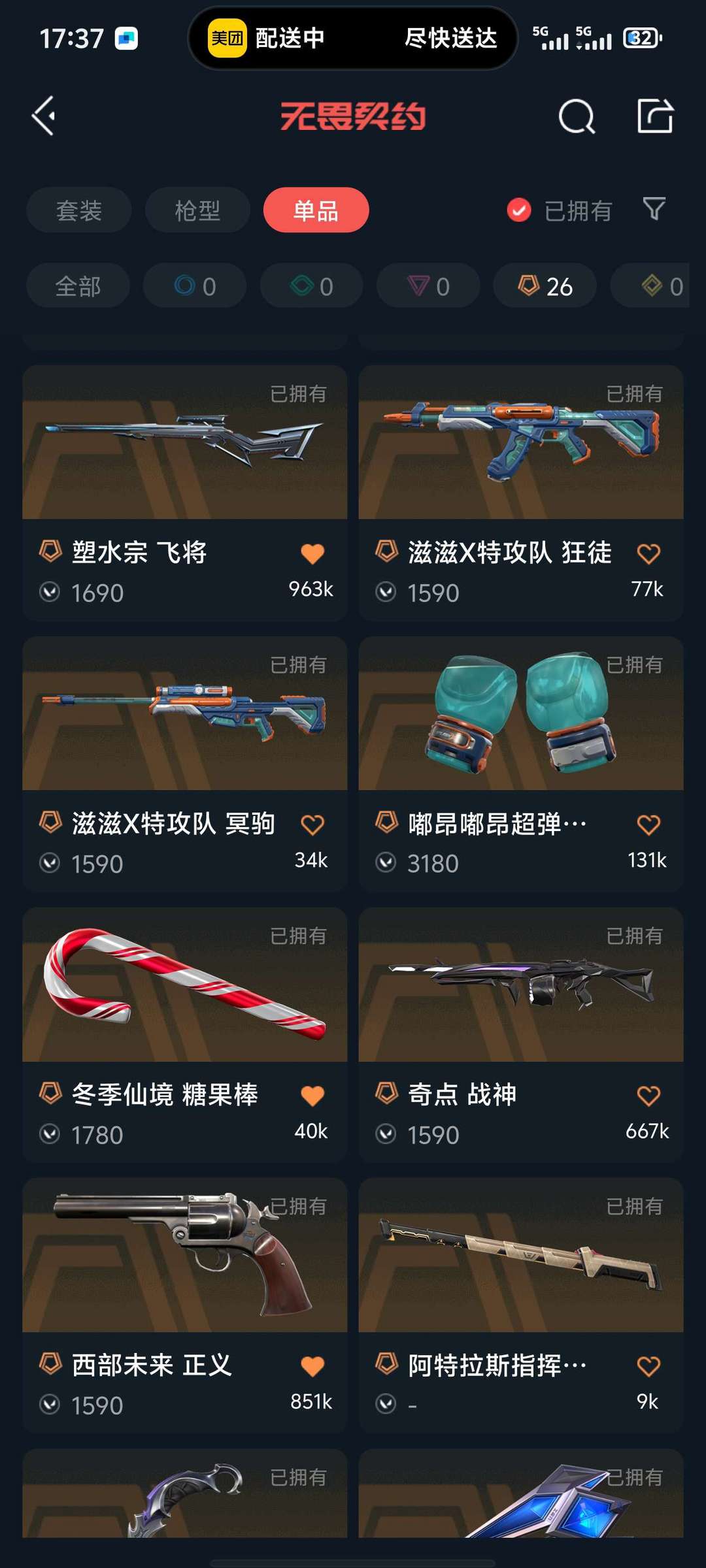706x1568 pixels.
Task: Favorite 滋滋X特攻队 冥驹 with its heart
Action: click(x=313, y=823)
